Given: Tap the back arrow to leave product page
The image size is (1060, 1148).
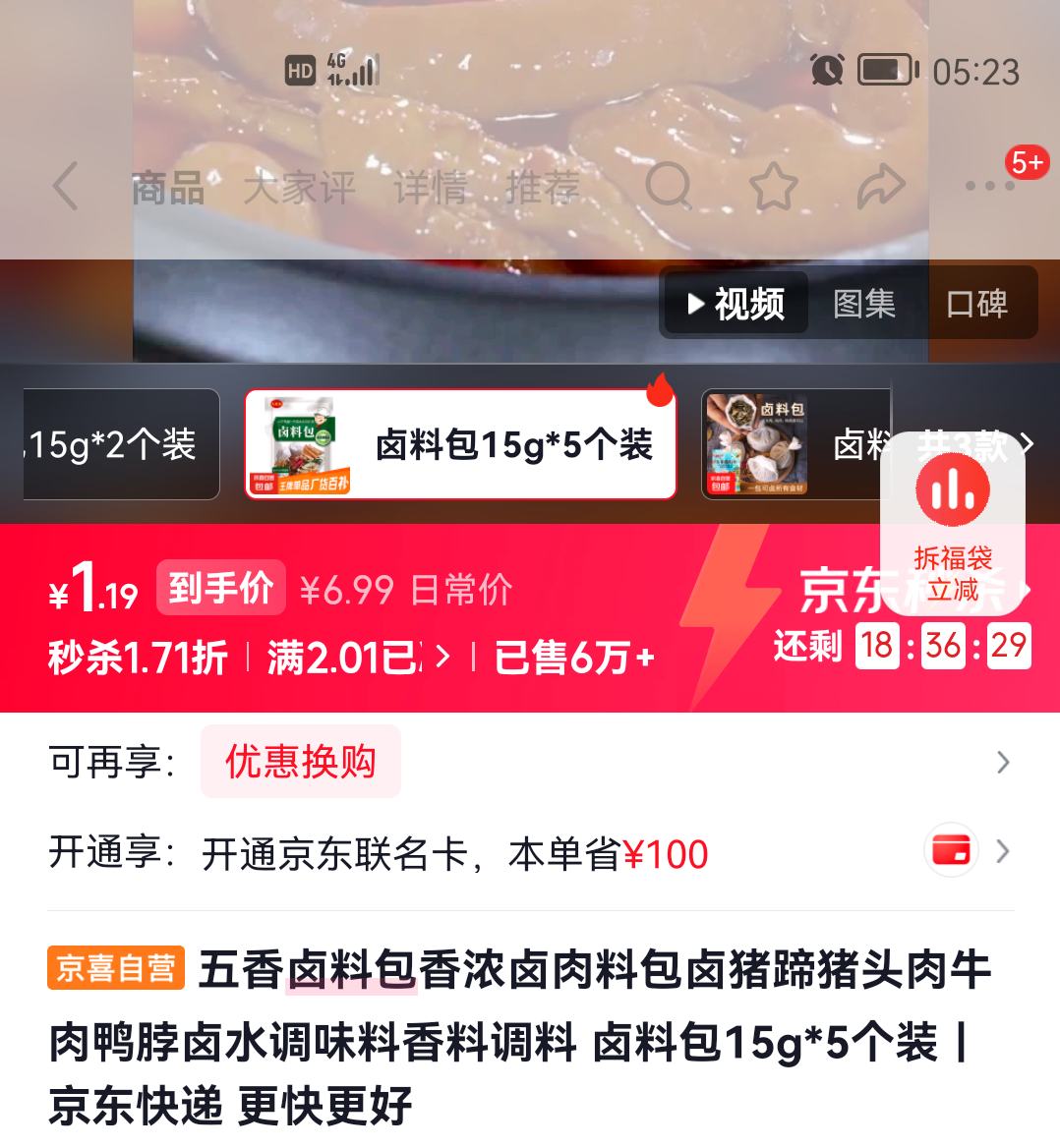Looking at the screenshot, I should pos(65,189).
